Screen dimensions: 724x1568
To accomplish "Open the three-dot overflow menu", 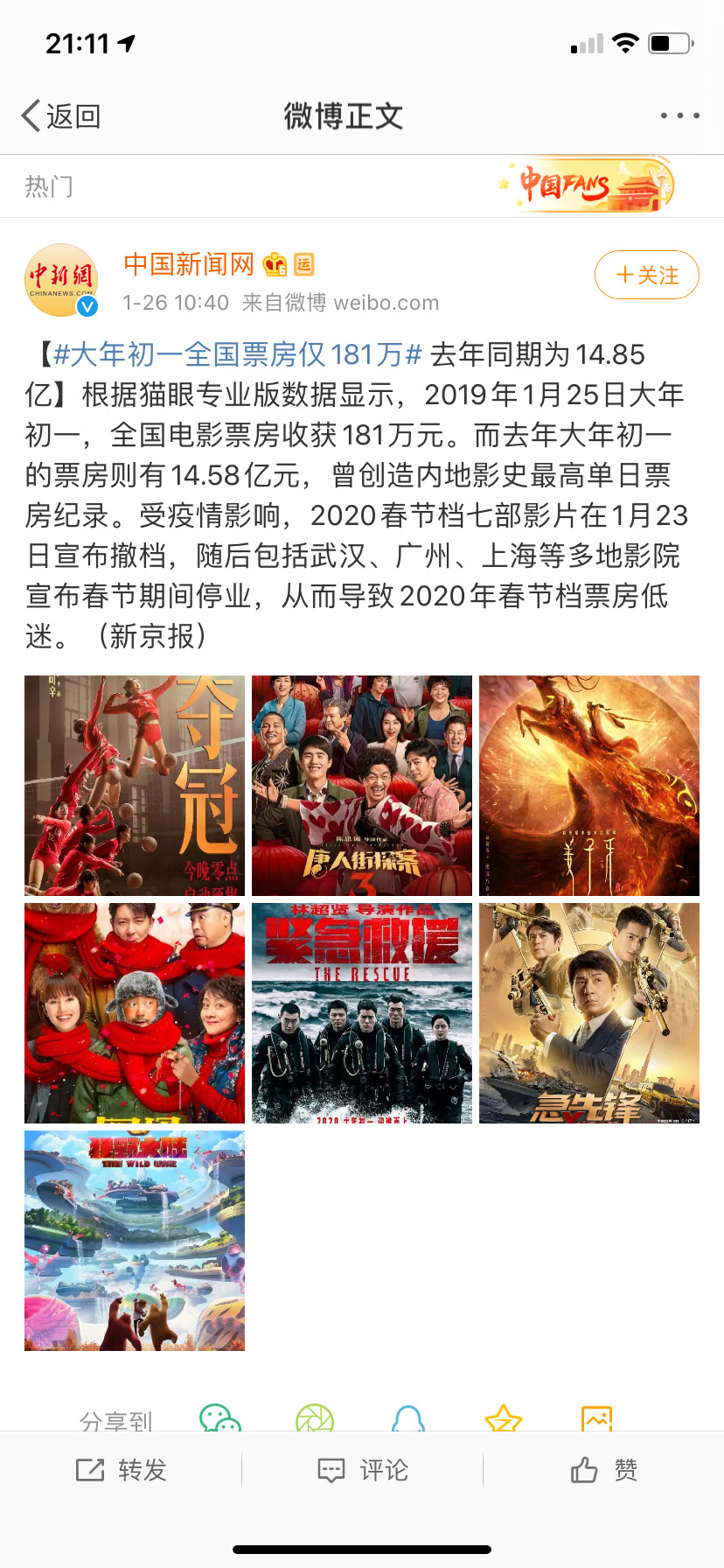I will point(679,115).
